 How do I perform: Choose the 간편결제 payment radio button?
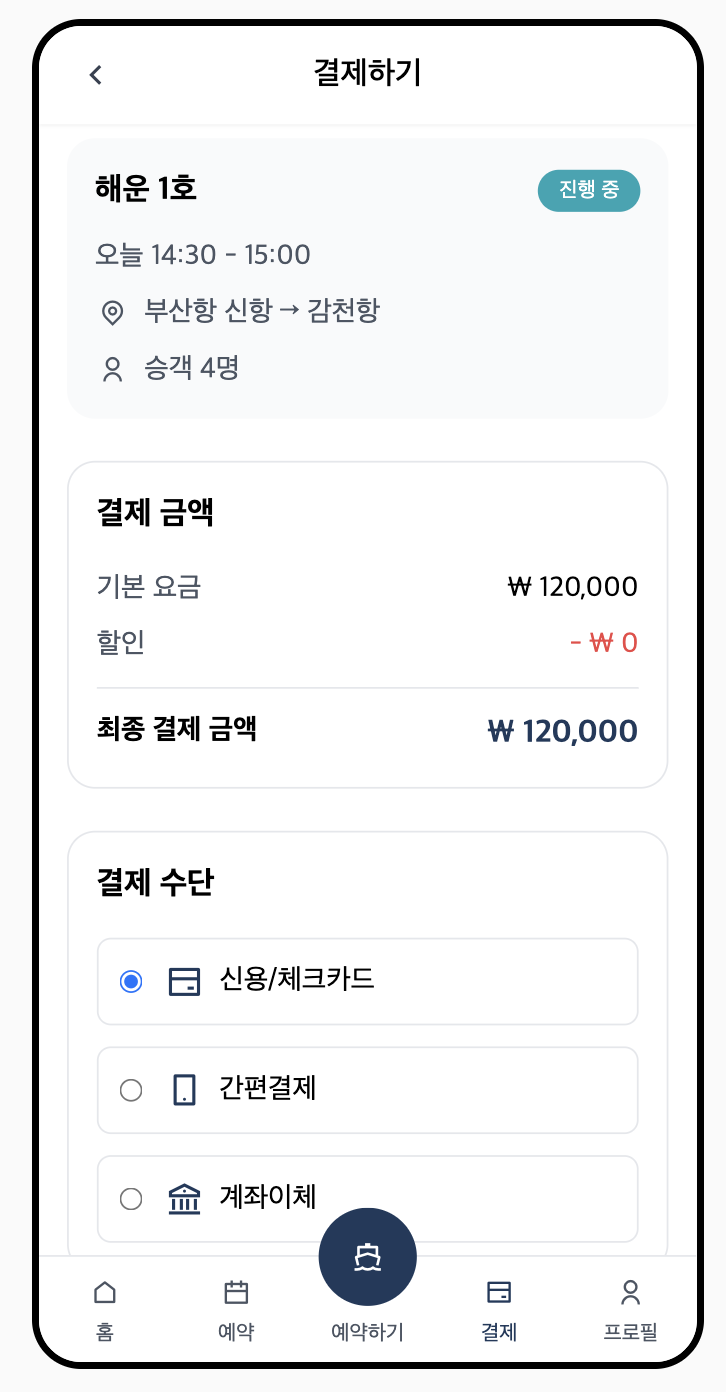click(x=130, y=1089)
